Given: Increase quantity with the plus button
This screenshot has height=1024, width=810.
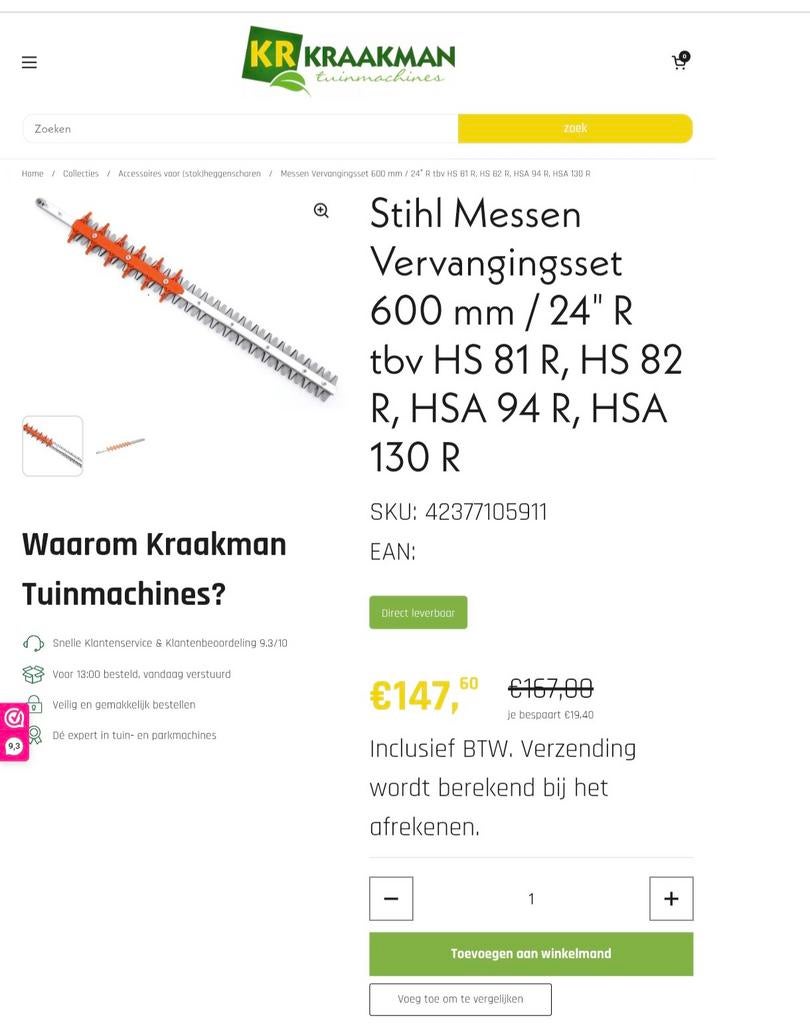Looking at the screenshot, I should tap(671, 899).
